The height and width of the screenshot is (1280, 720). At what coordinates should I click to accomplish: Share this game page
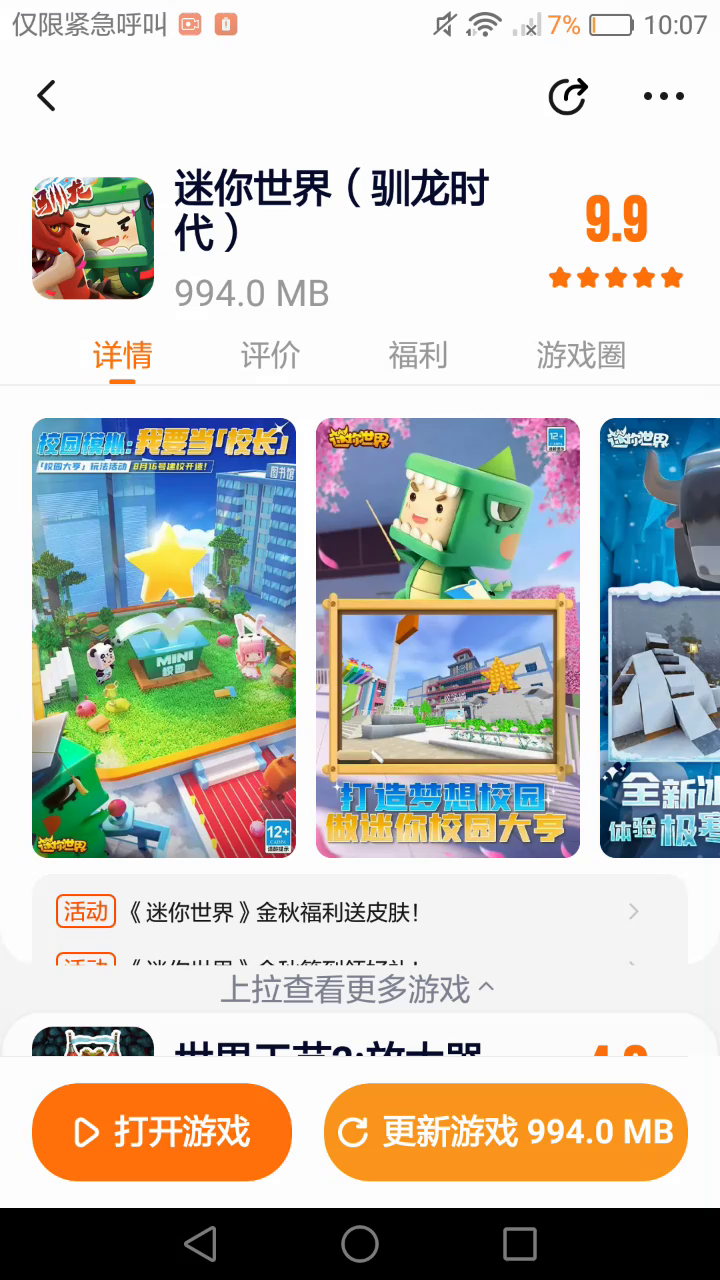tap(568, 96)
